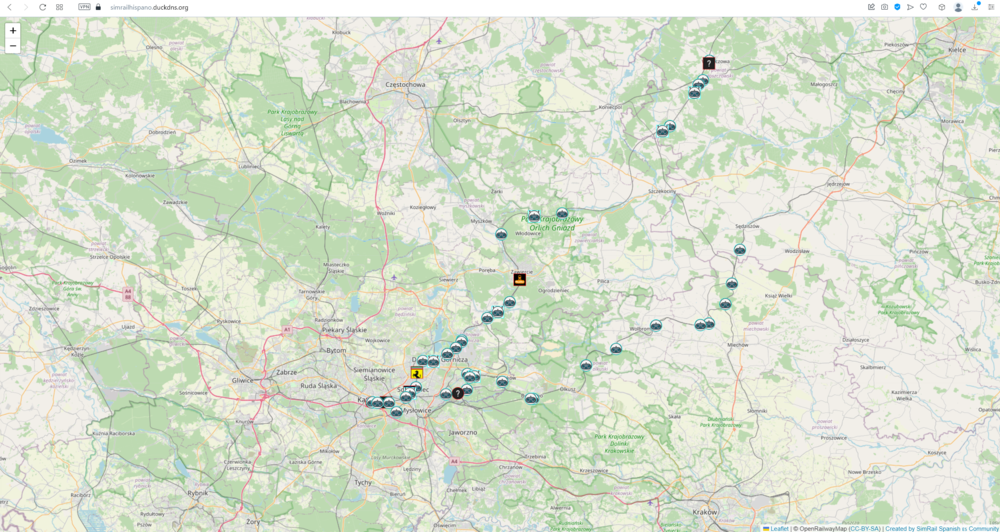Reload the current page

pos(43,7)
